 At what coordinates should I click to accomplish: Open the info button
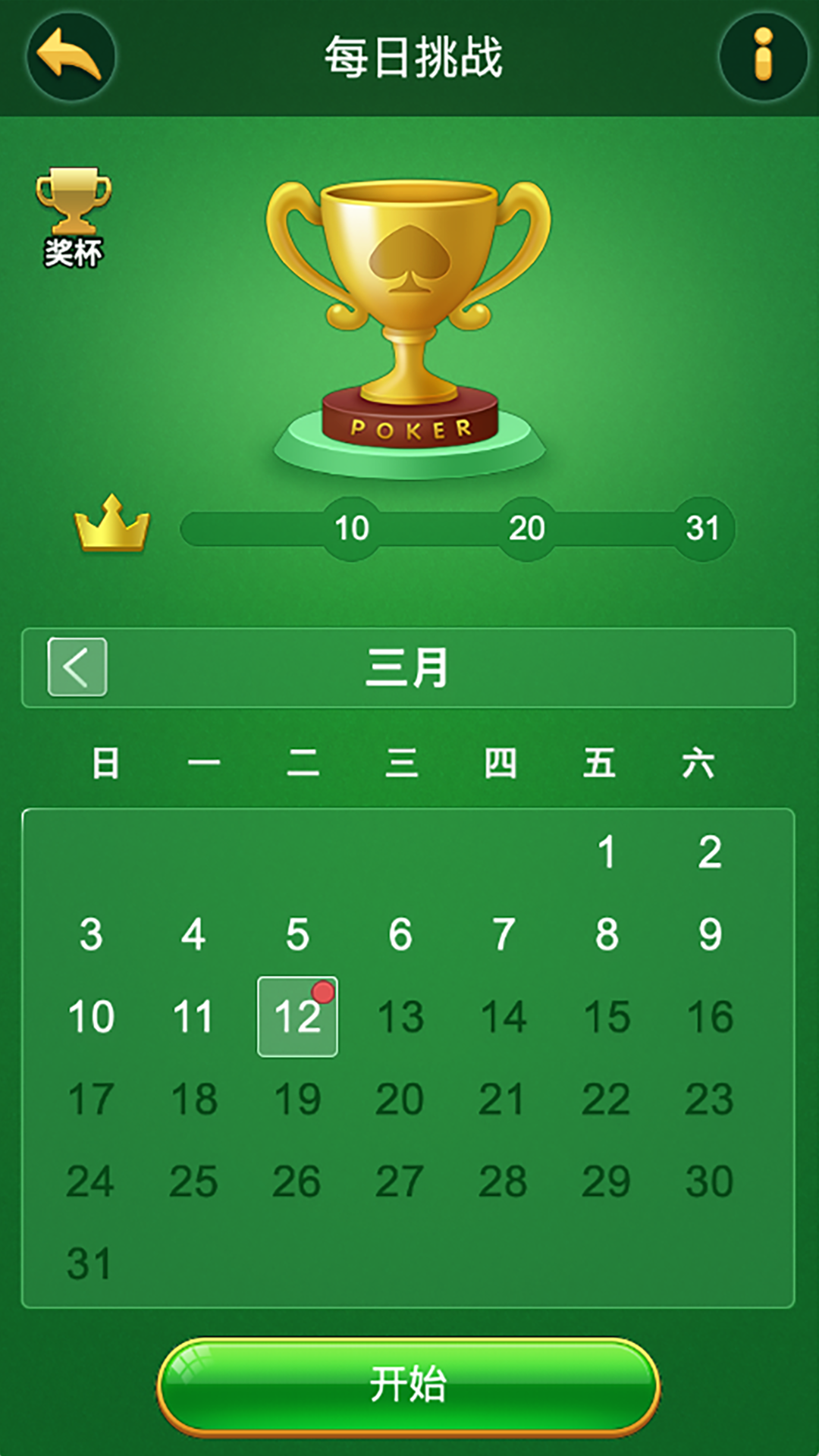point(763,56)
